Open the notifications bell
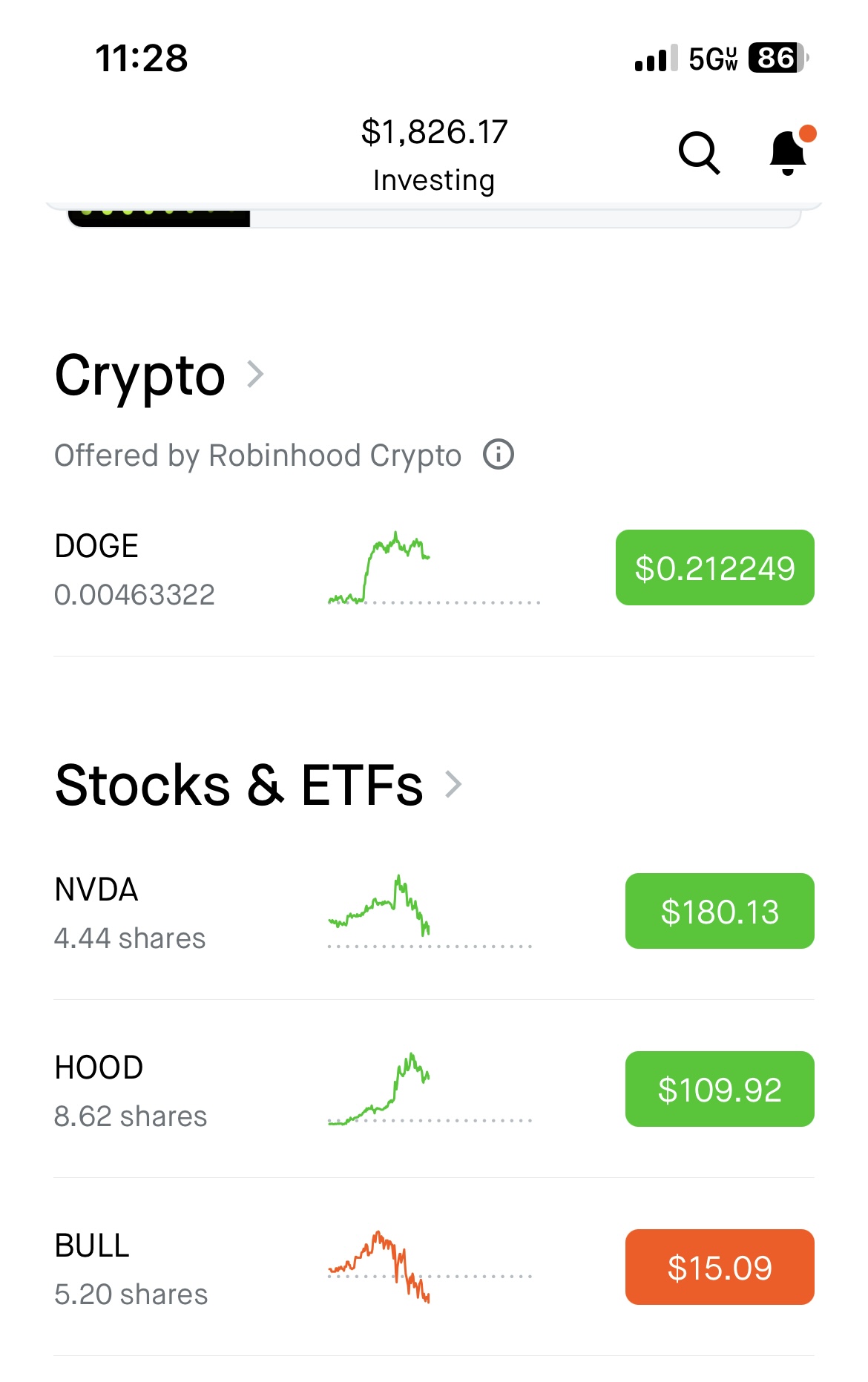Viewport: 868px width, 1382px height. [789, 153]
